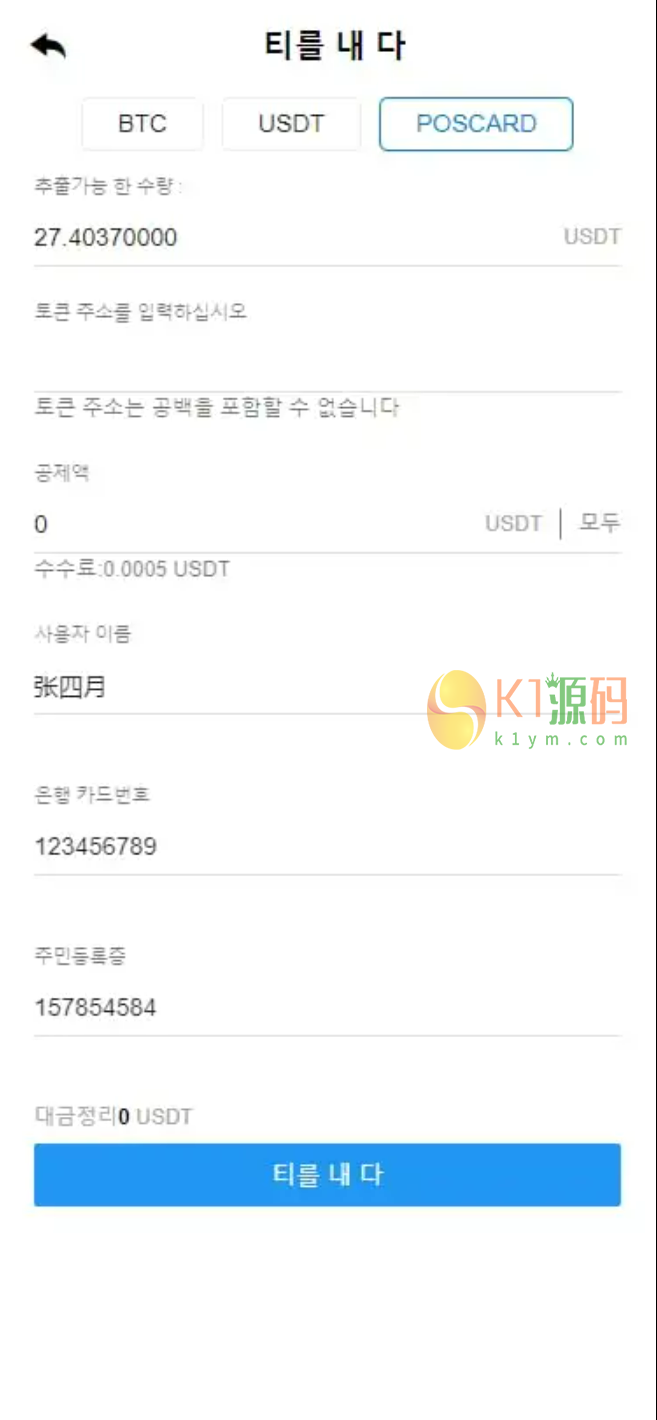Submit withdrawal with the blue 티를 내 다 button
The image size is (657, 1420).
coord(327,1175)
